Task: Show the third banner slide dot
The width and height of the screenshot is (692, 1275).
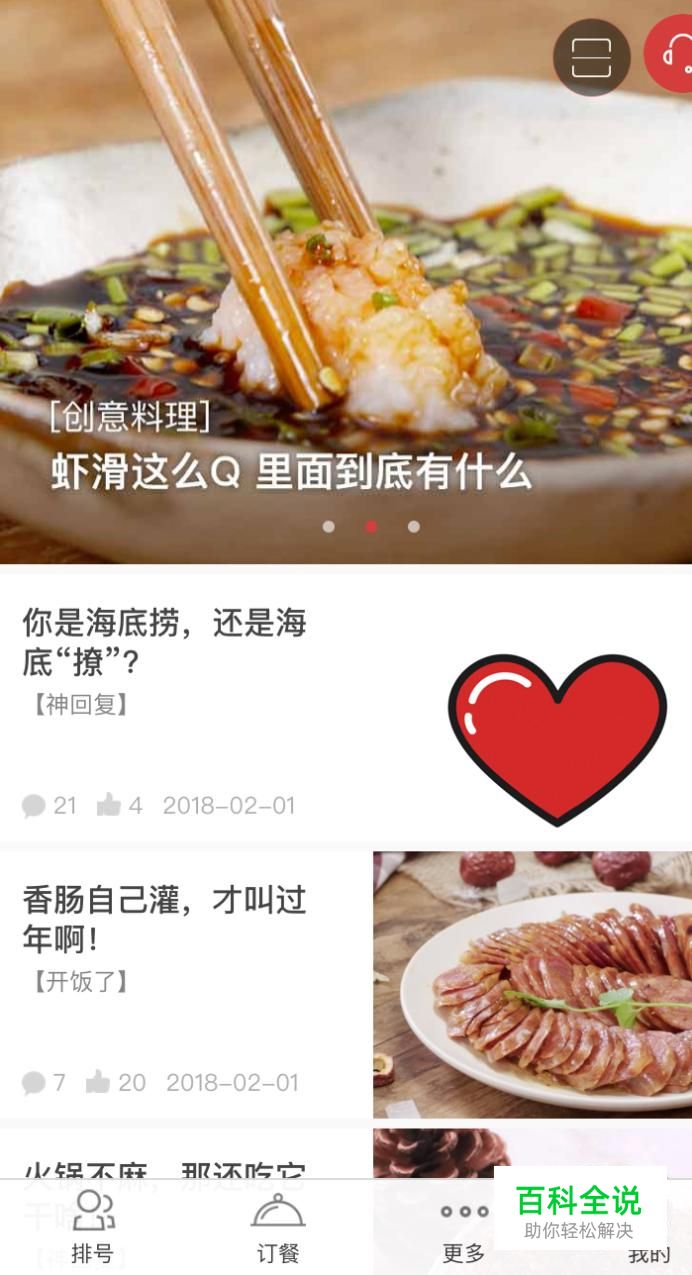Action: point(414,526)
